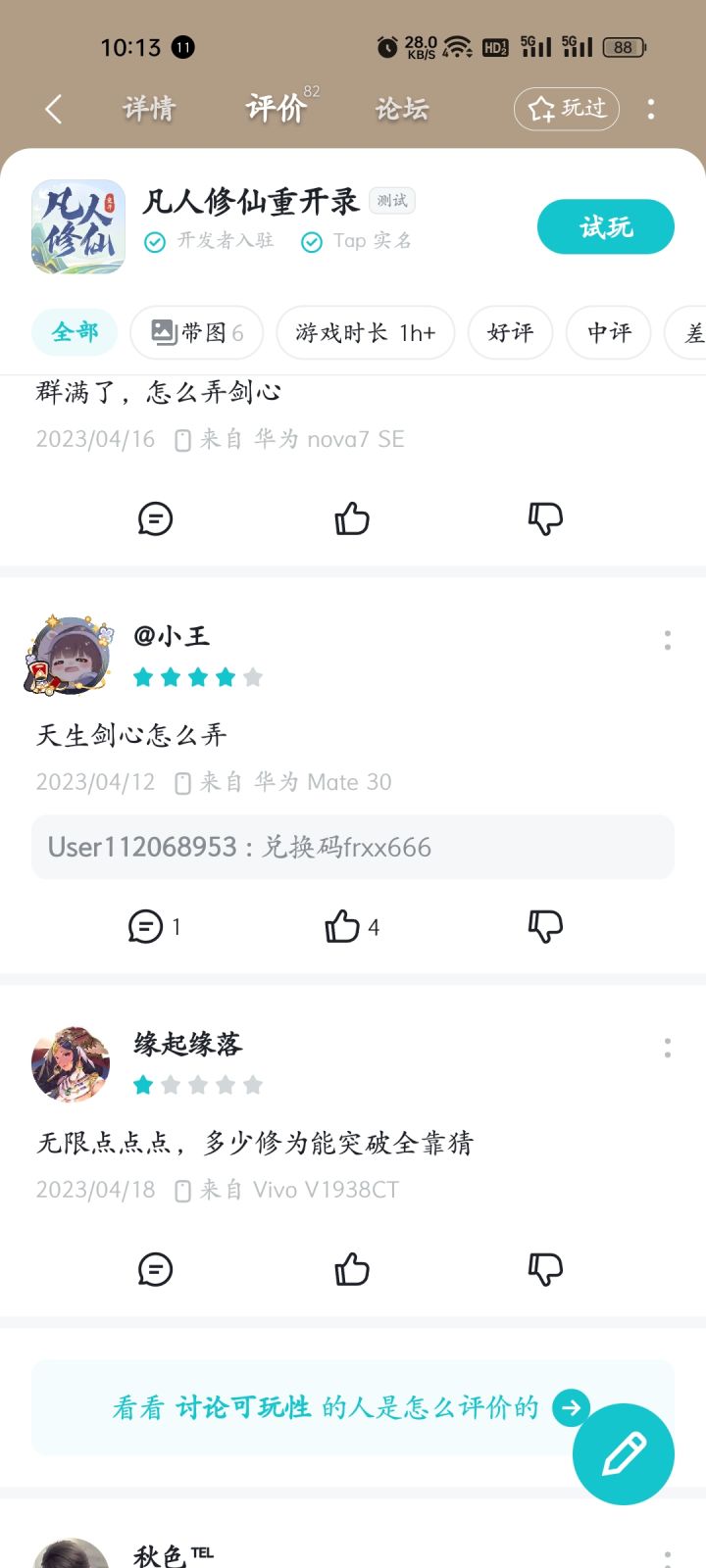Tap the dislike icon on the bottom review
The image size is (706, 1568).
(x=546, y=1268)
